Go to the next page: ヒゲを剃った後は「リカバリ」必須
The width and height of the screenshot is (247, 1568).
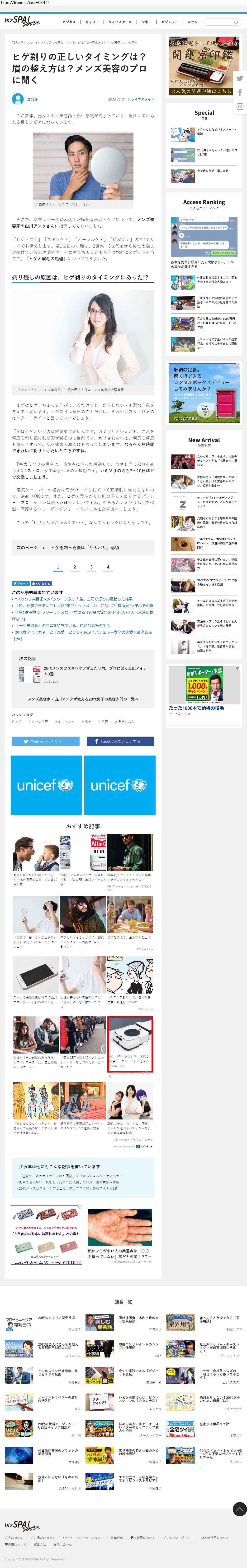click(82, 547)
